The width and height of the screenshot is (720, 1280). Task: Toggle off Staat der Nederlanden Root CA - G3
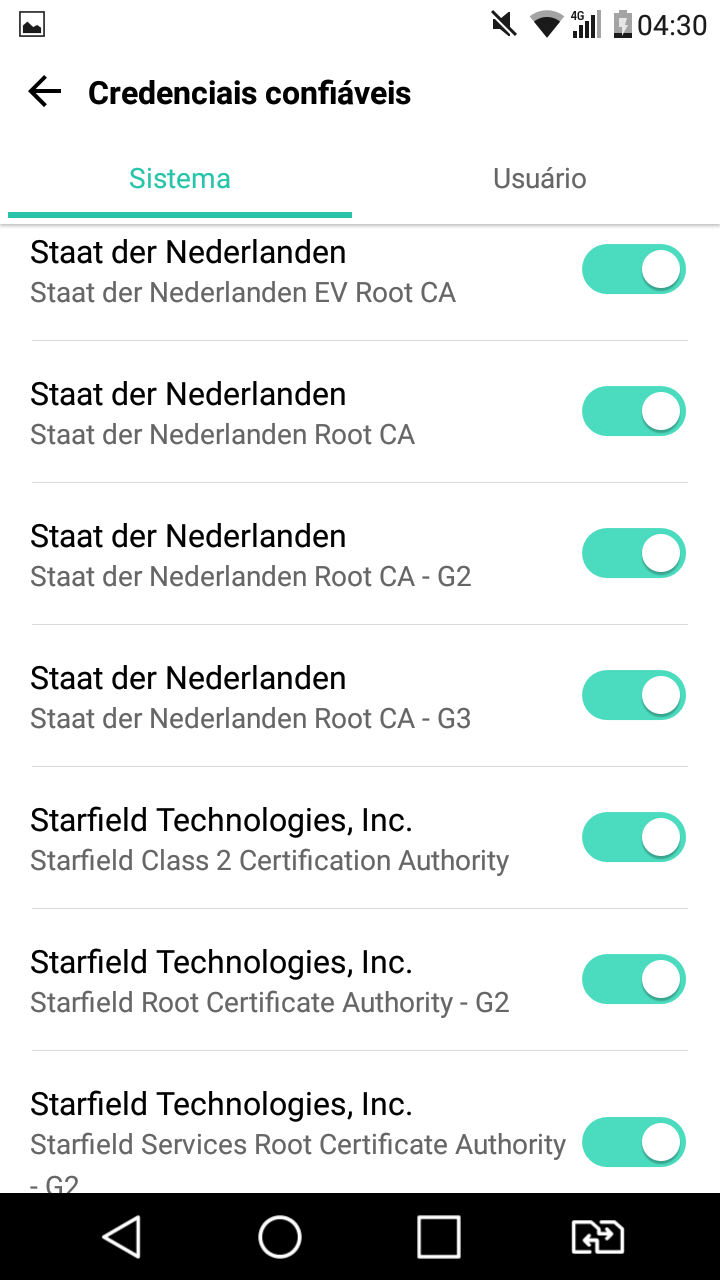coord(634,695)
